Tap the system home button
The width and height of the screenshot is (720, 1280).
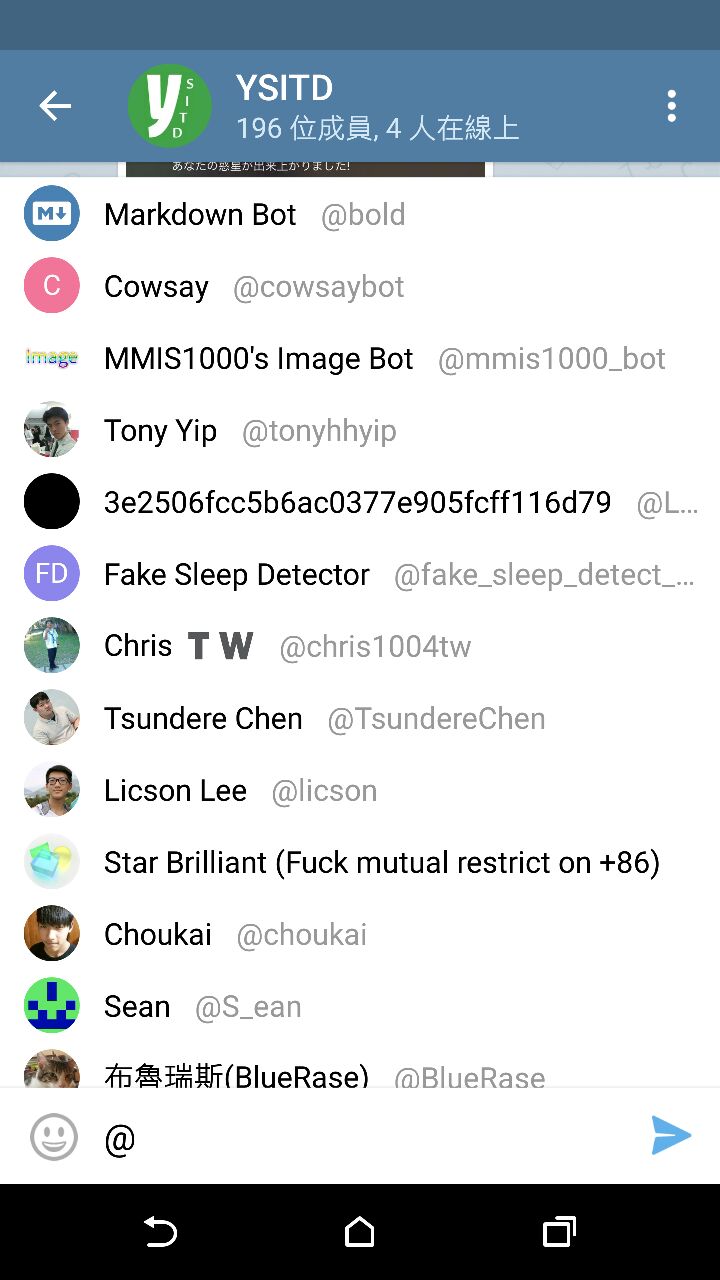click(x=359, y=1232)
